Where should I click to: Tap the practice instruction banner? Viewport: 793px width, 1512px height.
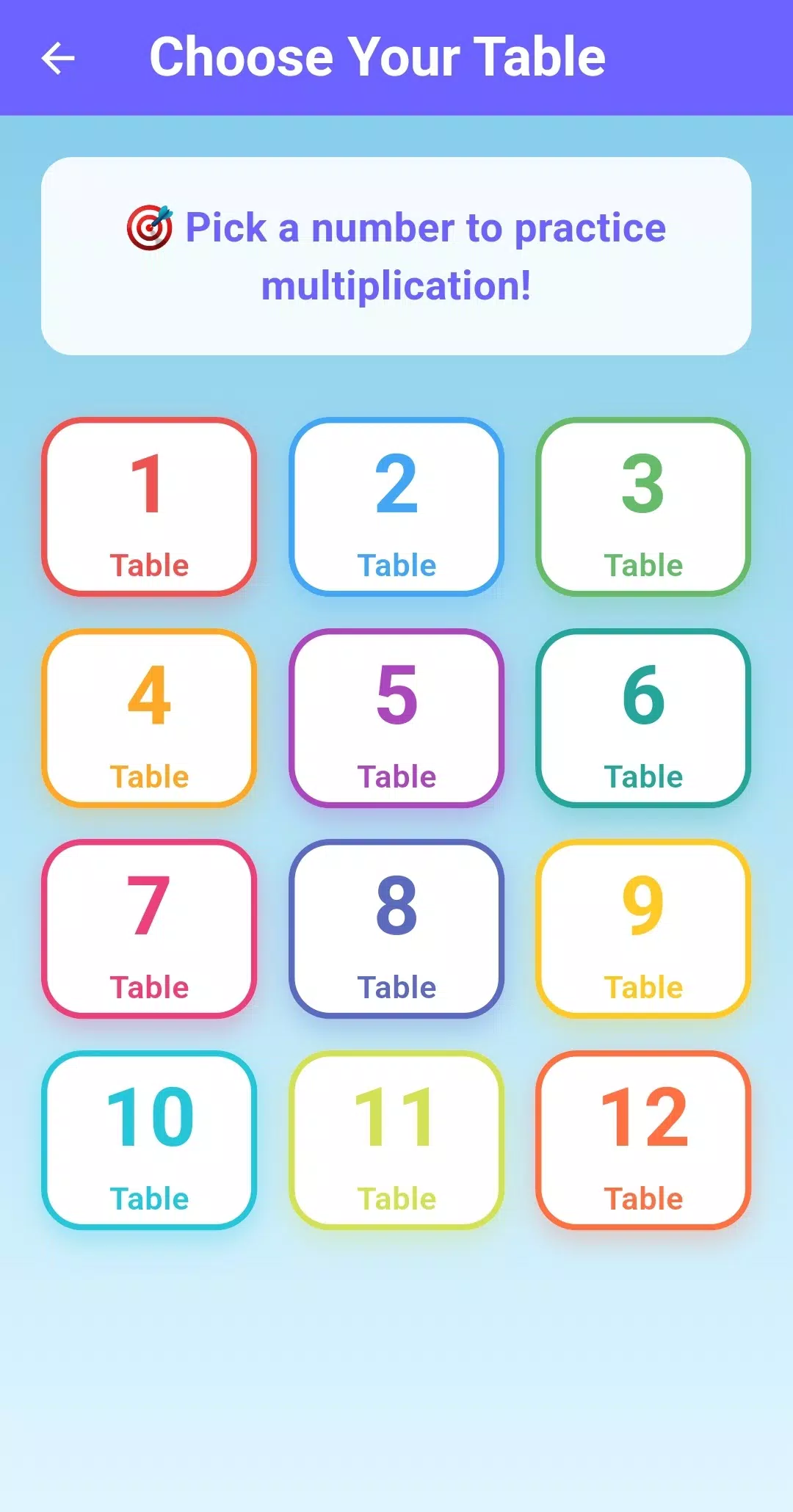396,255
